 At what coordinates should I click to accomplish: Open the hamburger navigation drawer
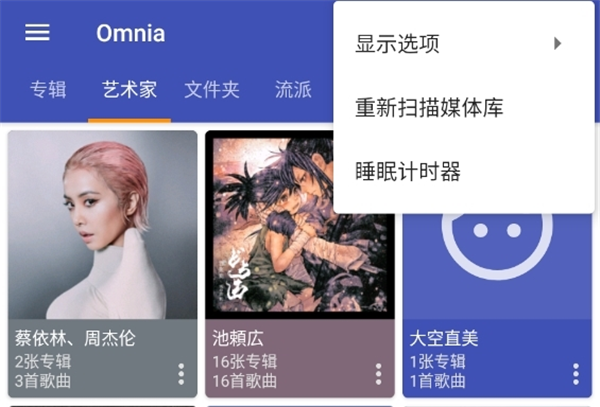tap(37, 32)
